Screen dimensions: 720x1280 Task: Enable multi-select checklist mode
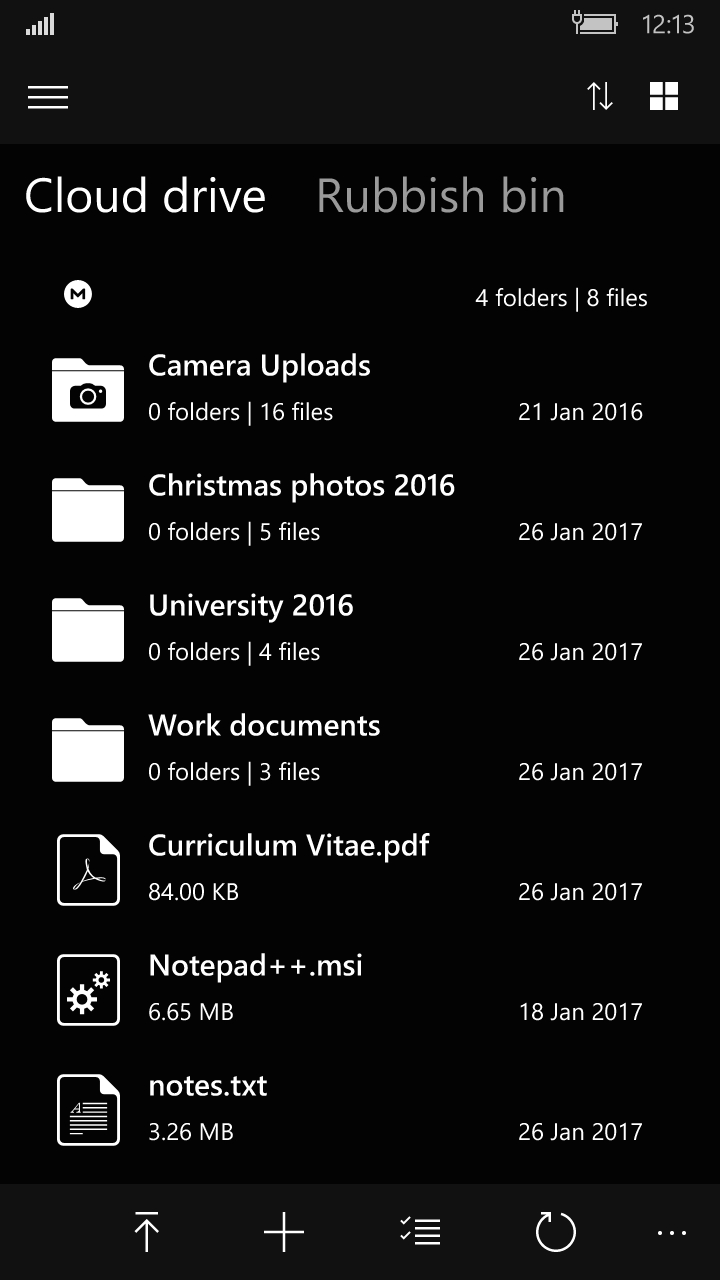click(420, 1231)
